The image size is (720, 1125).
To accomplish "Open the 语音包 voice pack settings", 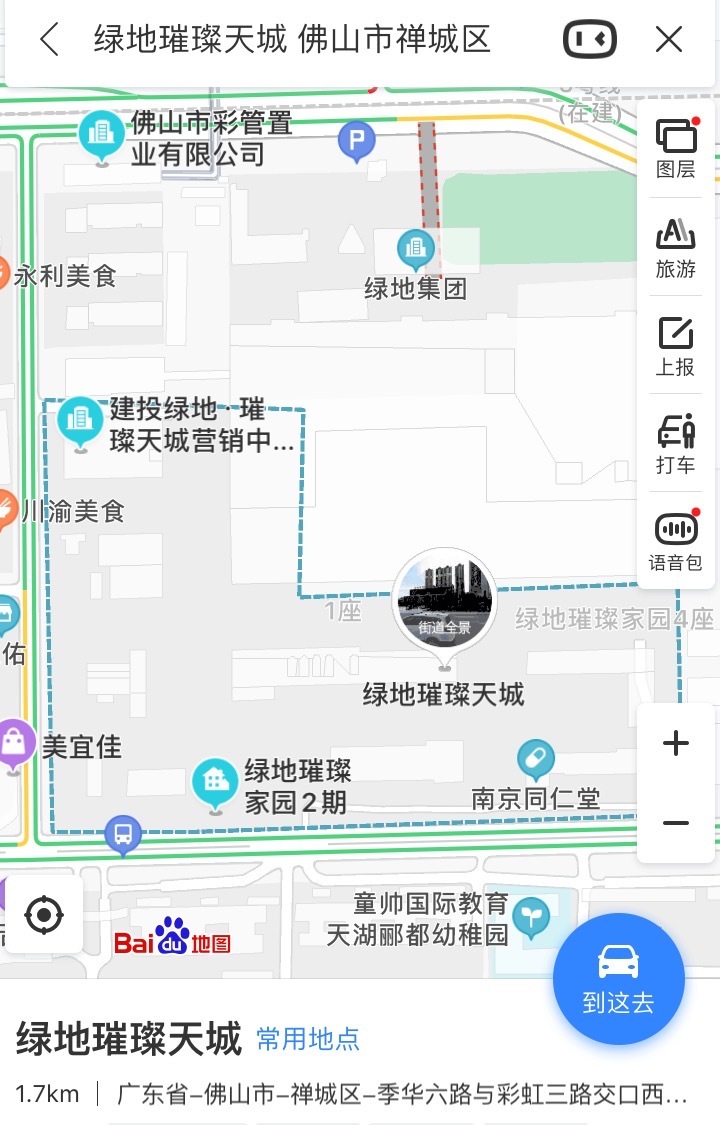I will (x=675, y=540).
